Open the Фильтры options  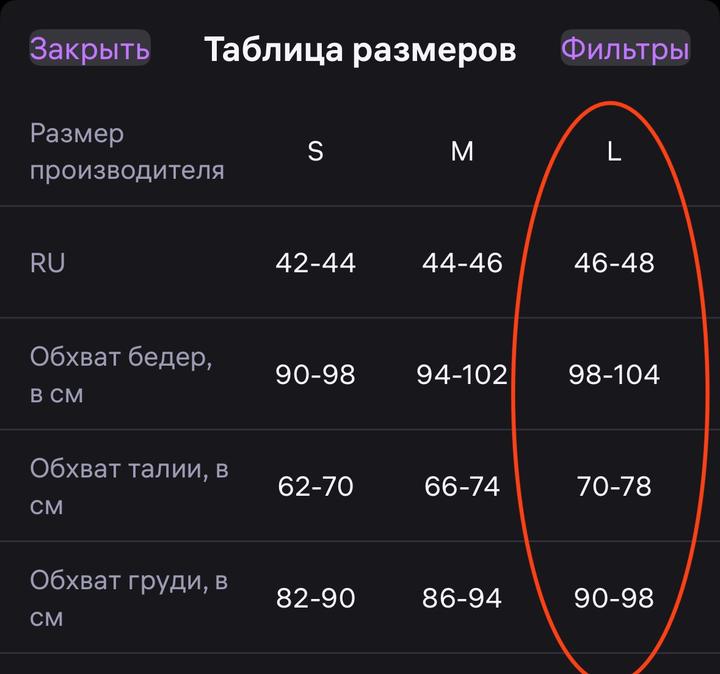[x=625, y=48]
